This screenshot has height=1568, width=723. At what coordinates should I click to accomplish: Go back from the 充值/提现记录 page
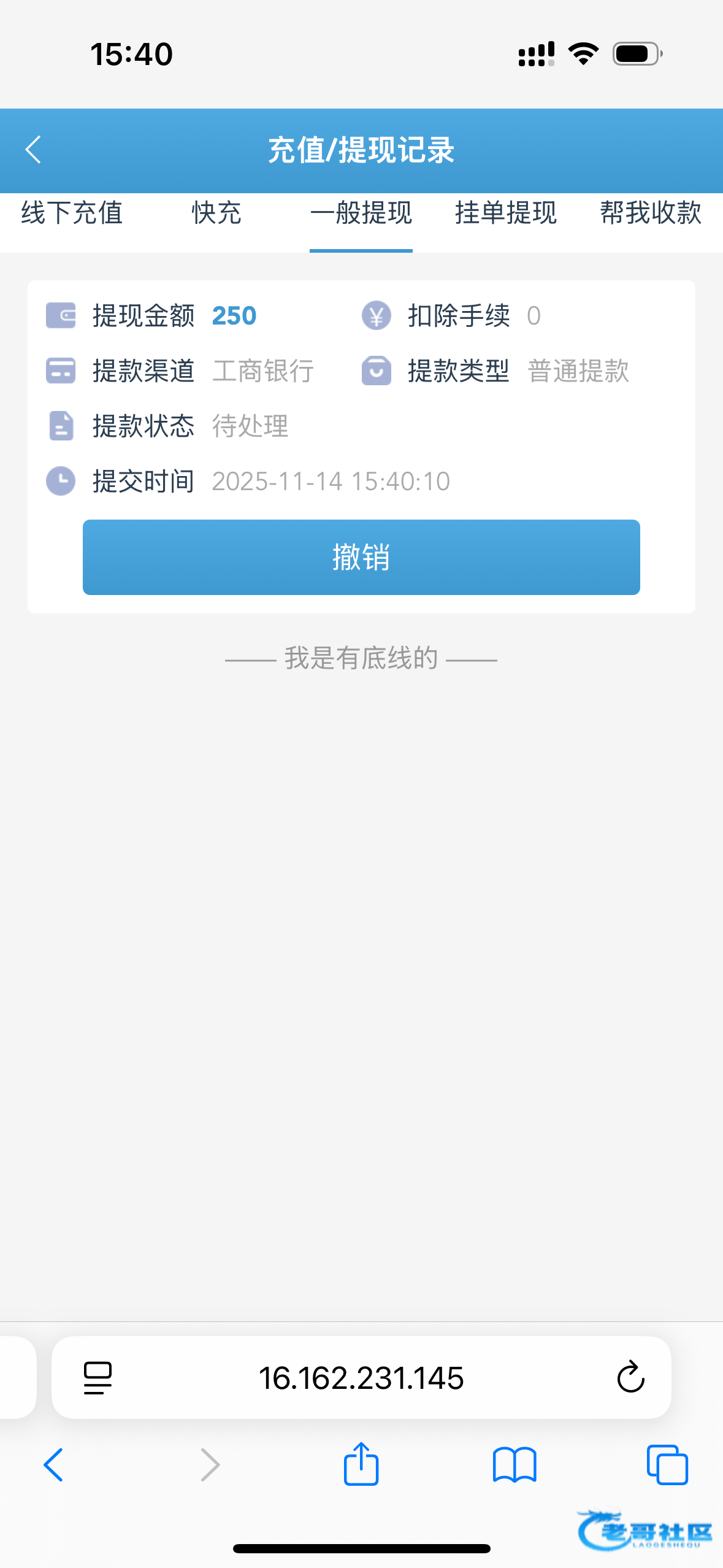[x=33, y=150]
